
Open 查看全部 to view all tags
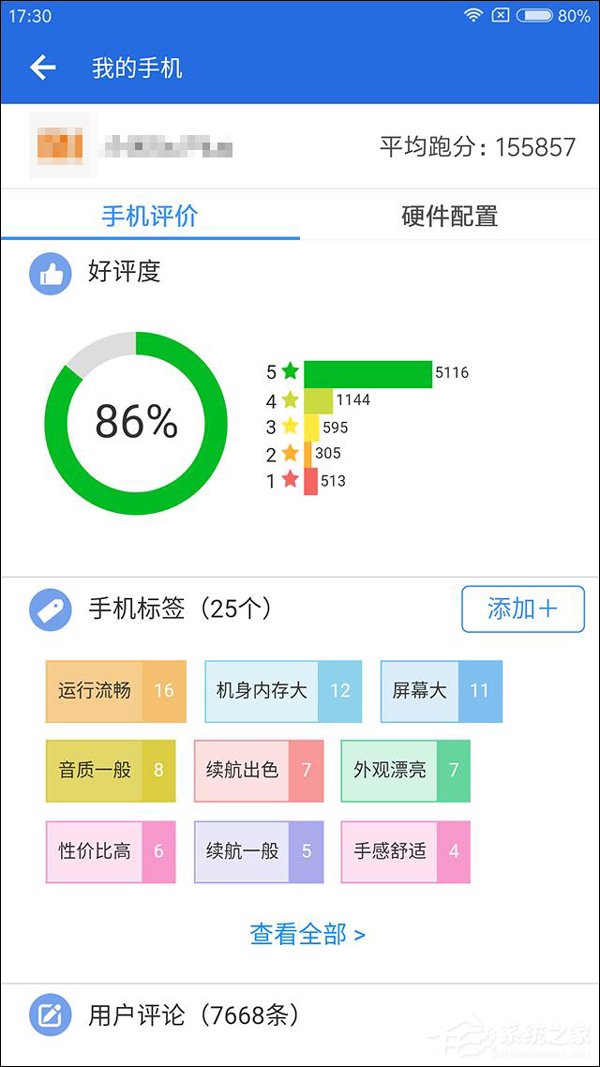tap(307, 934)
